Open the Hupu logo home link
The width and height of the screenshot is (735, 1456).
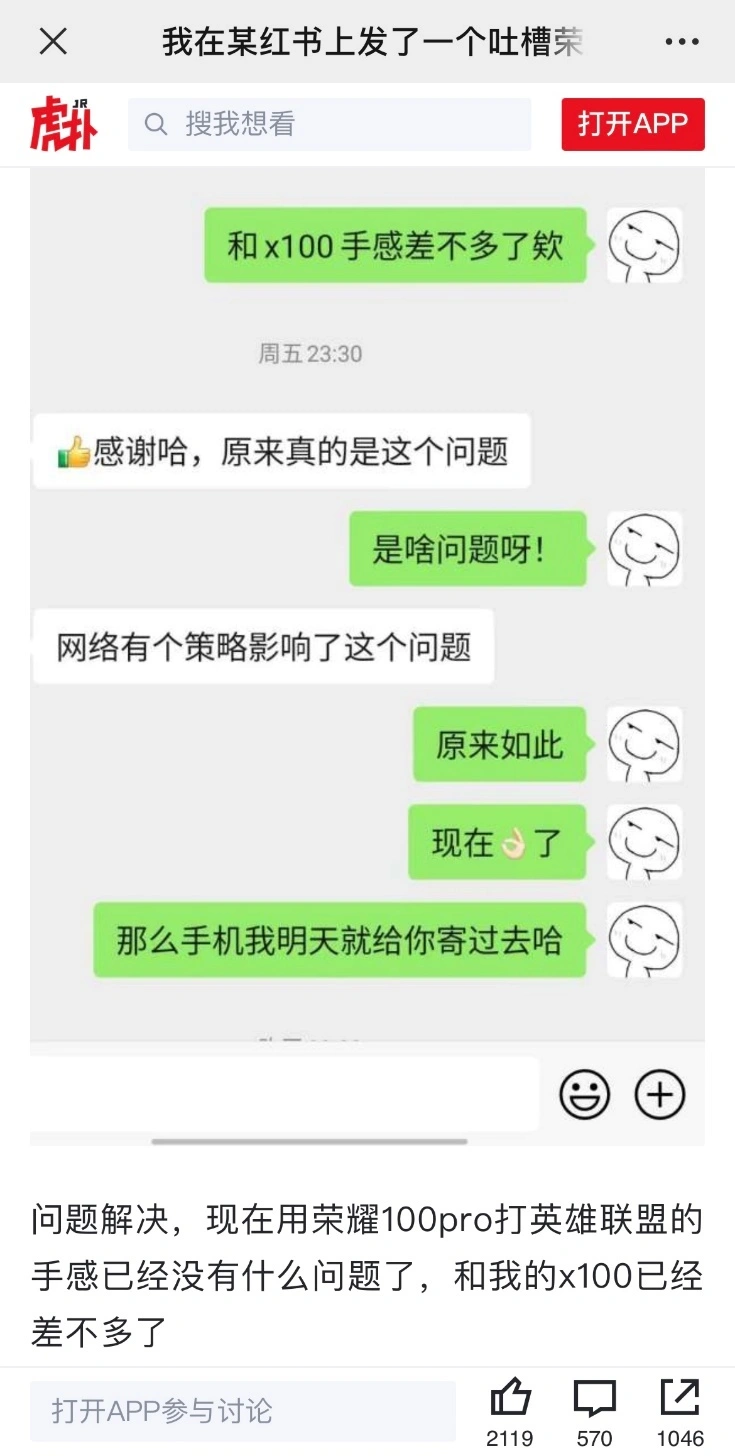click(64, 124)
